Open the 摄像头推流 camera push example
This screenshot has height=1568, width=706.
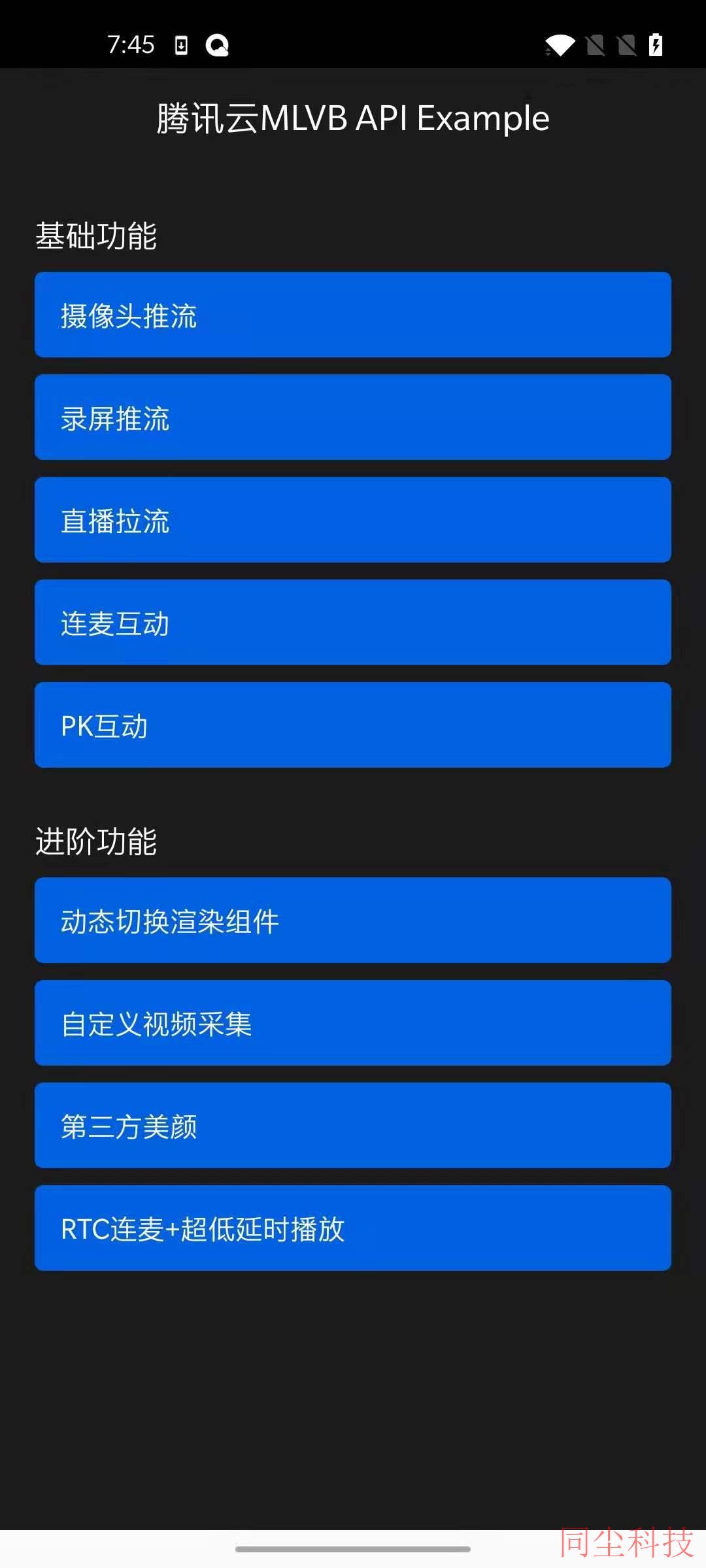pyautogui.click(x=353, y=315)
